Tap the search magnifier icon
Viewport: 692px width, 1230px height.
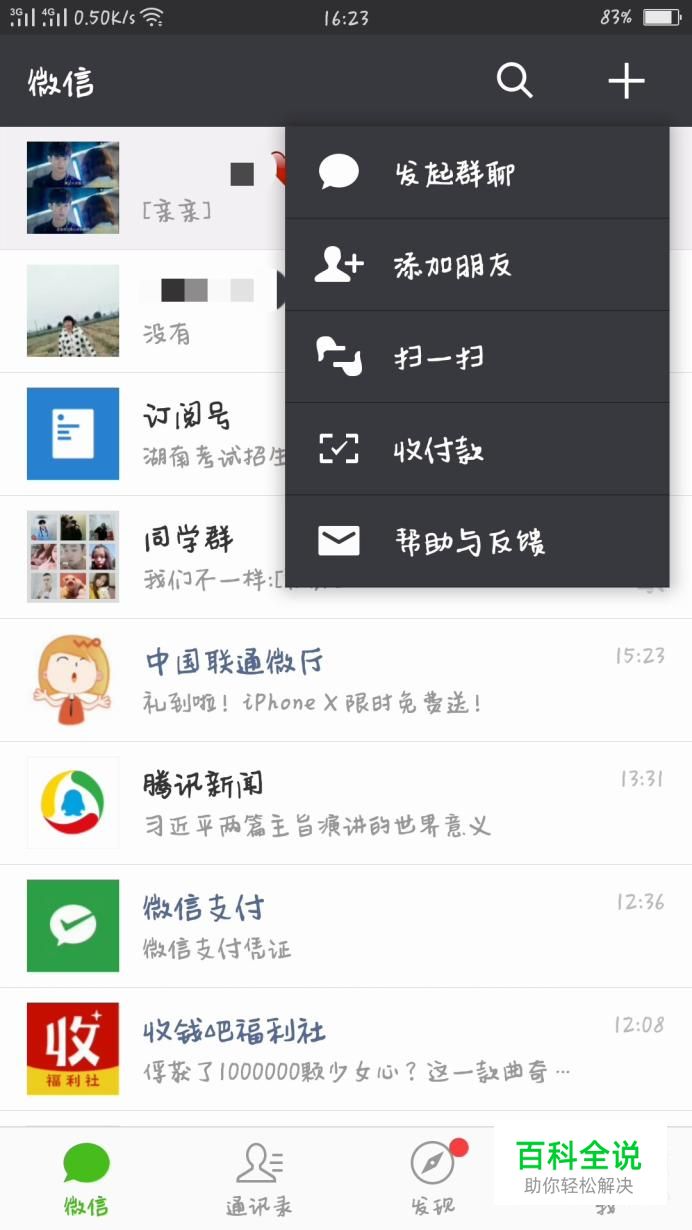pos(515,81)
